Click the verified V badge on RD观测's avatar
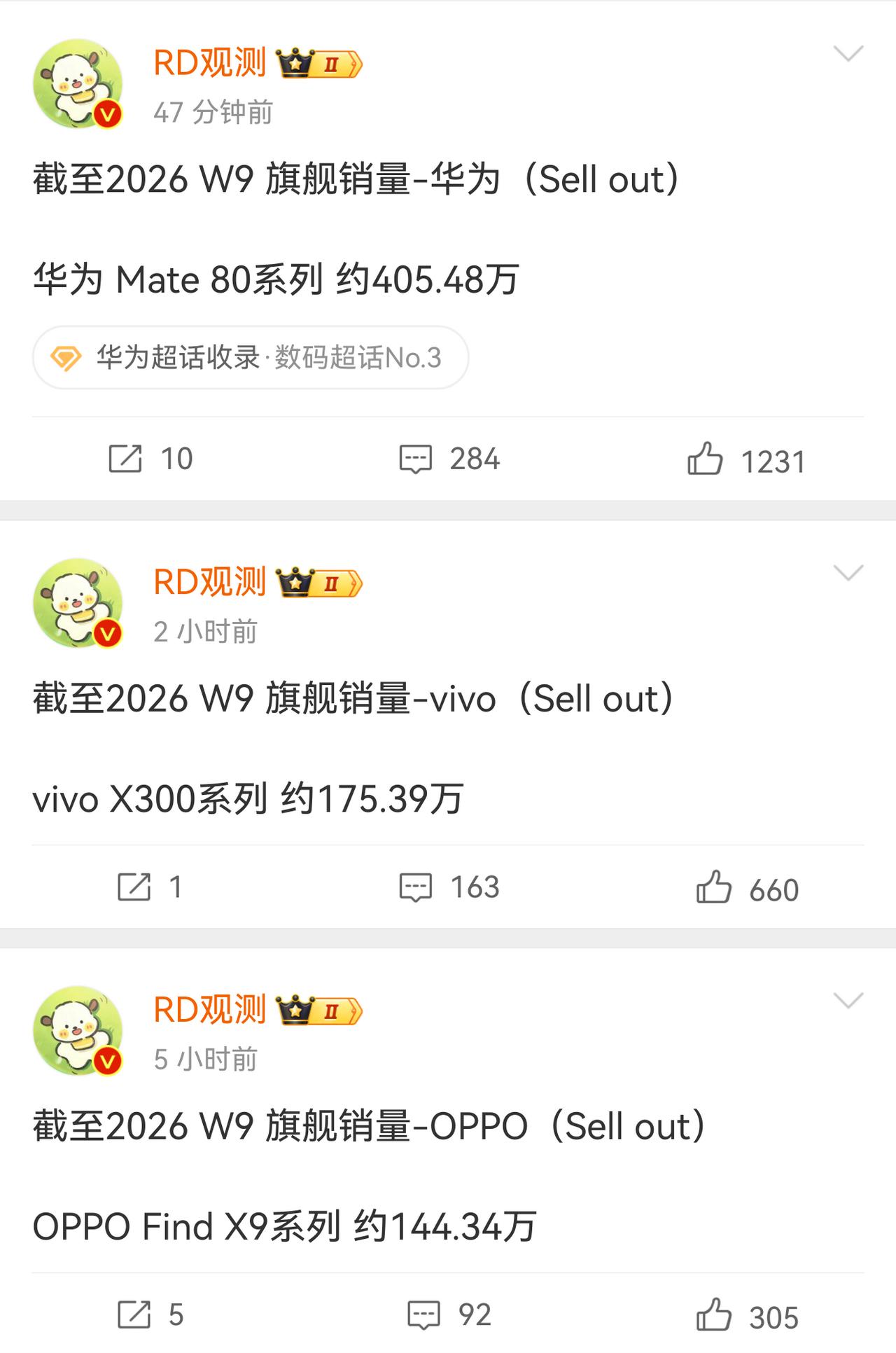Screen dimensions: 896x1353 (x=106, y=114)
